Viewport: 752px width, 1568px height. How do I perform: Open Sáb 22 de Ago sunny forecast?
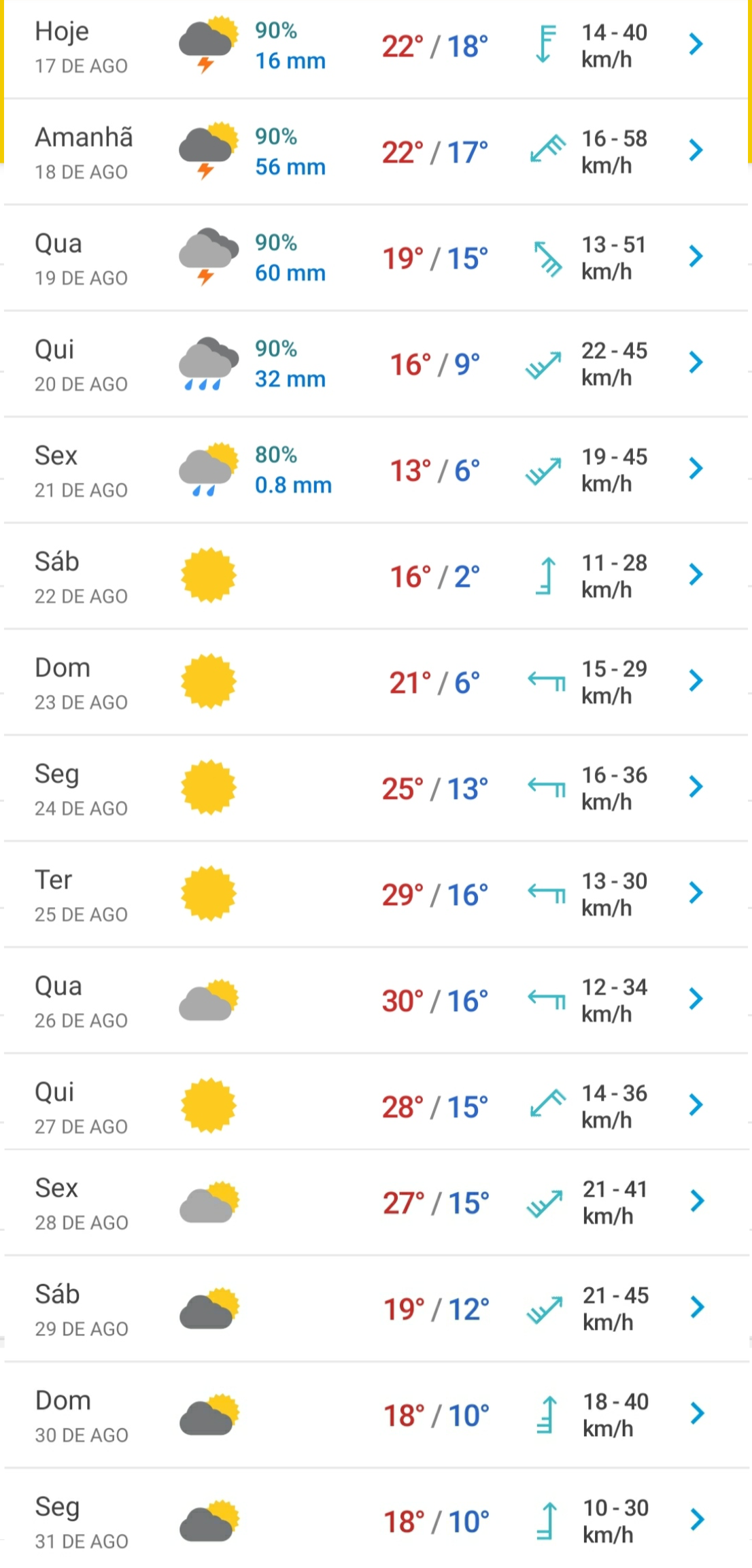(x=376, y=576)
